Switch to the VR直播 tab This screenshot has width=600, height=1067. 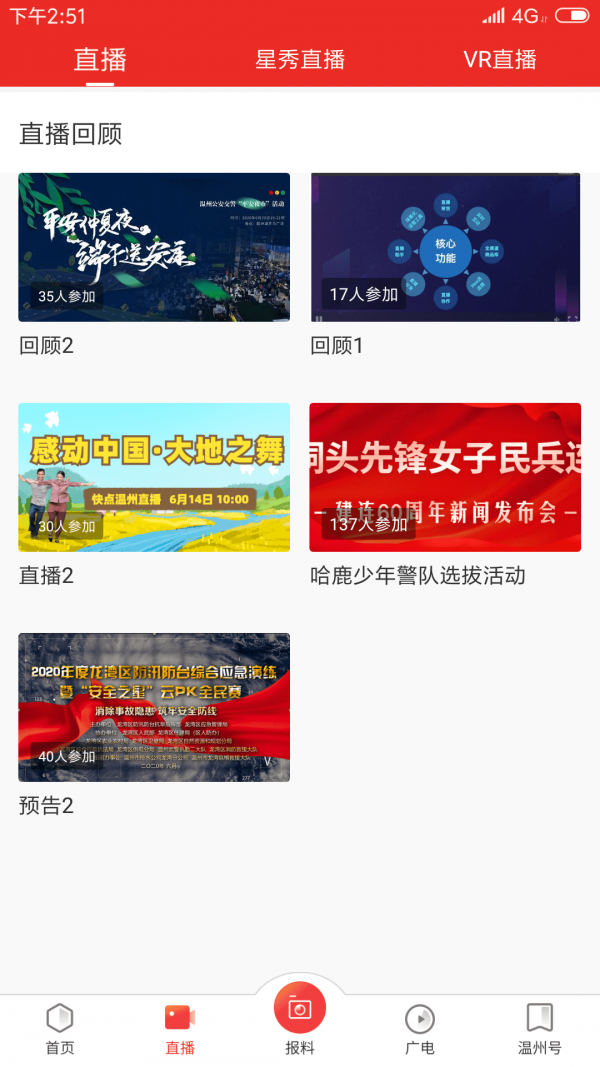[x=500, y=60]
